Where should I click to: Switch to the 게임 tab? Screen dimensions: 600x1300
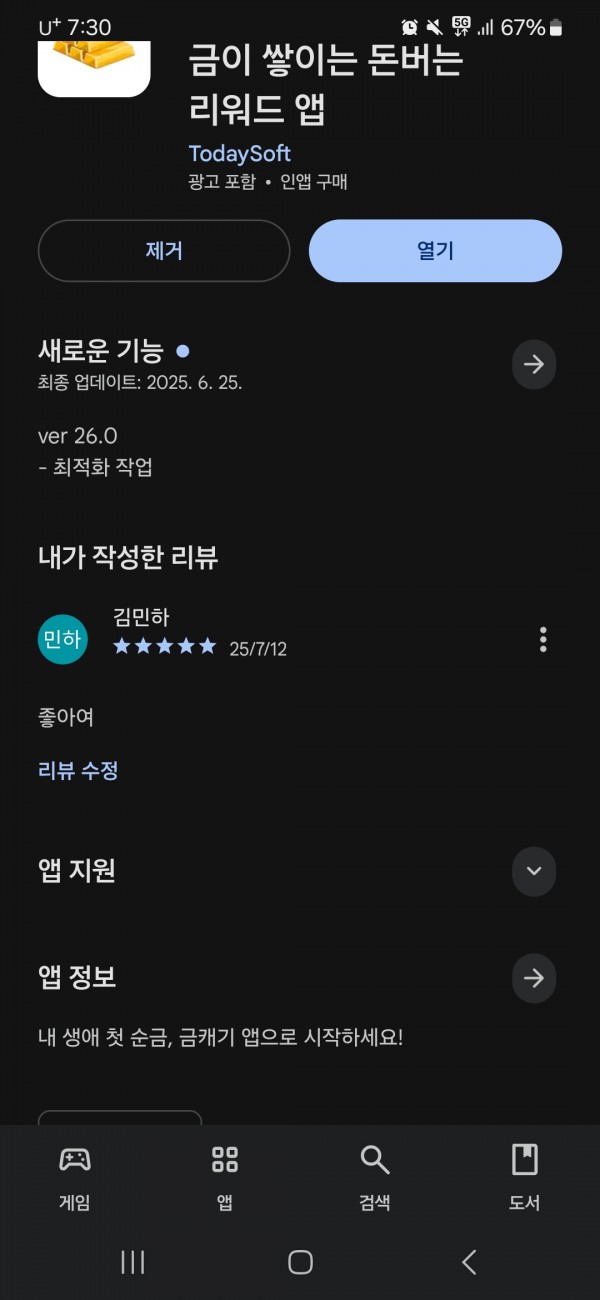click(x=75, y=1178)
